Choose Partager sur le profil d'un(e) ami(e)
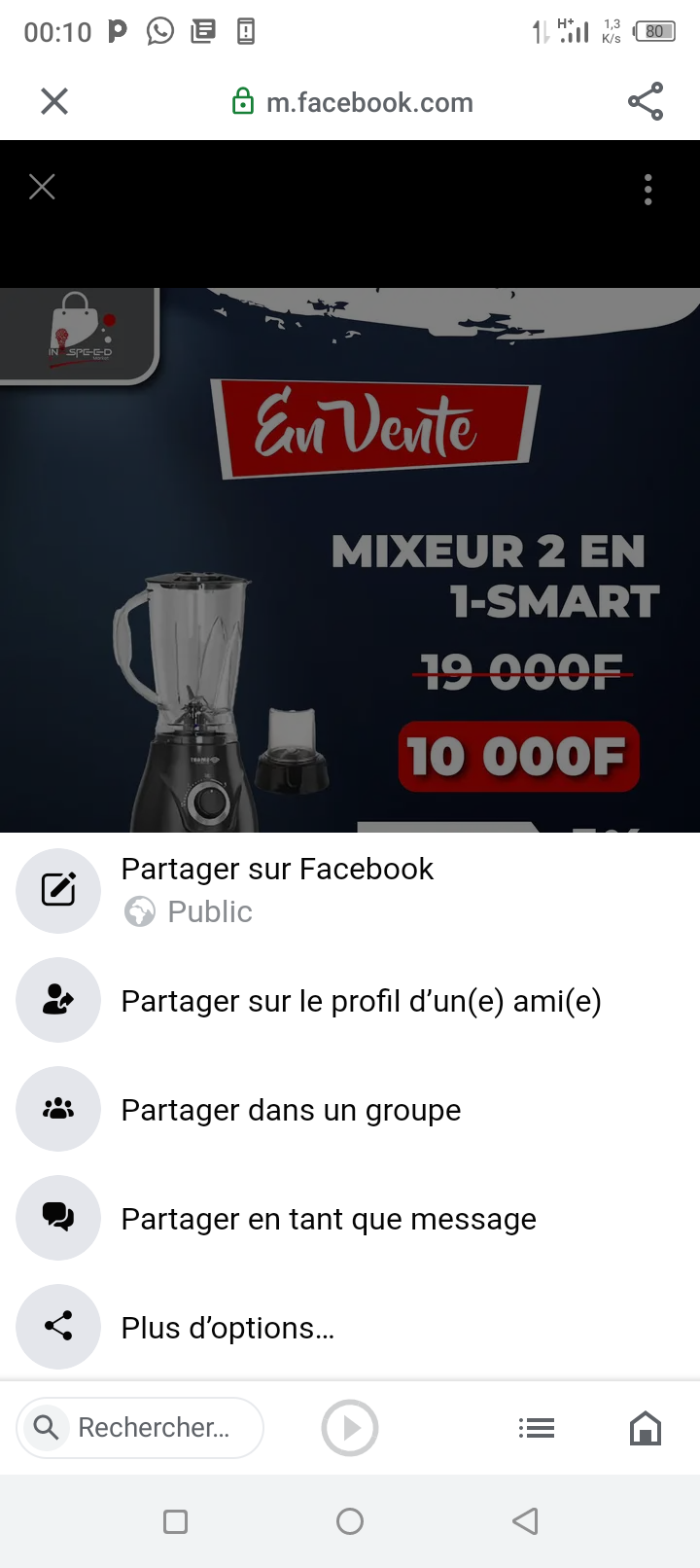Image resolution: width=700 pixels, height=1568 pixels. pos(360,1001)
